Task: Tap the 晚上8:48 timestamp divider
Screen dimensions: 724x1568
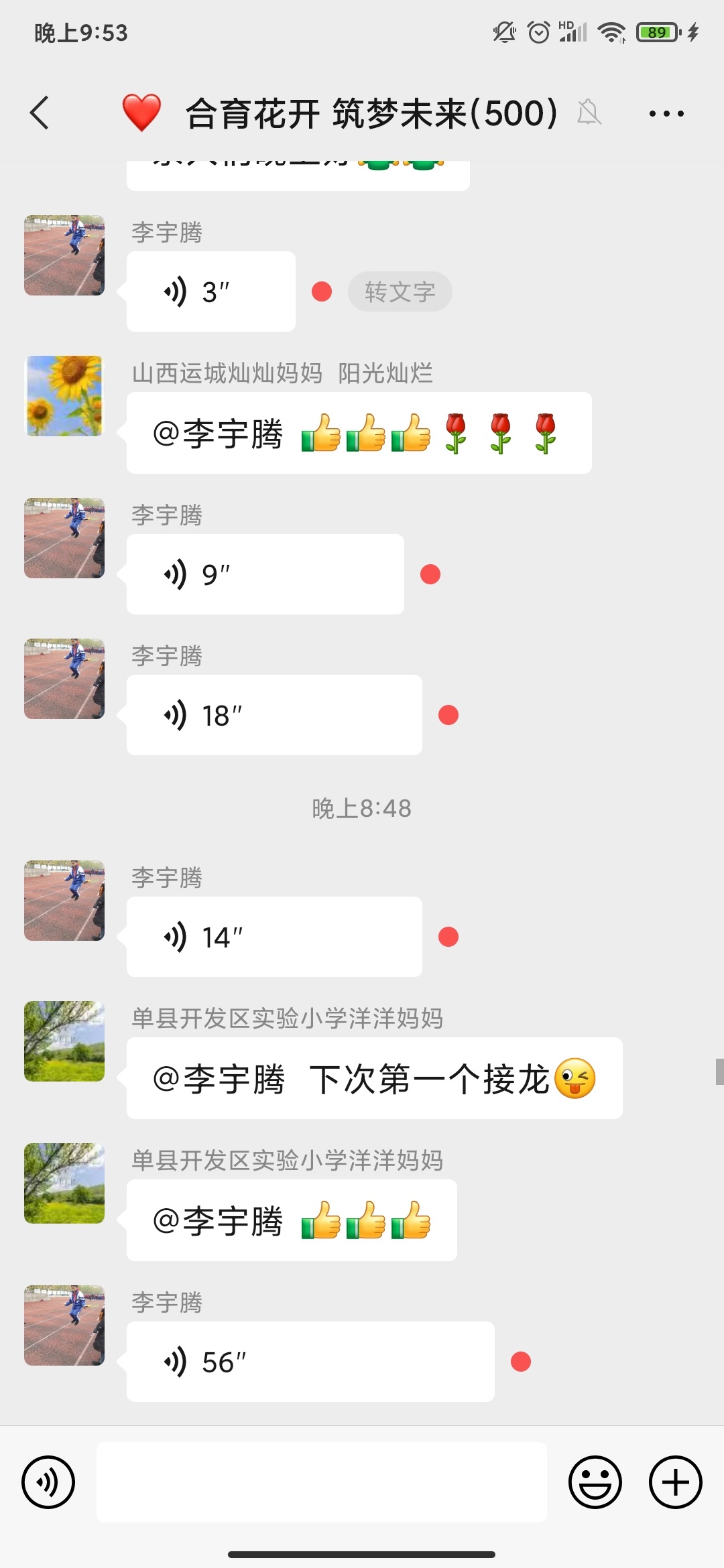Action: point(362,808)
